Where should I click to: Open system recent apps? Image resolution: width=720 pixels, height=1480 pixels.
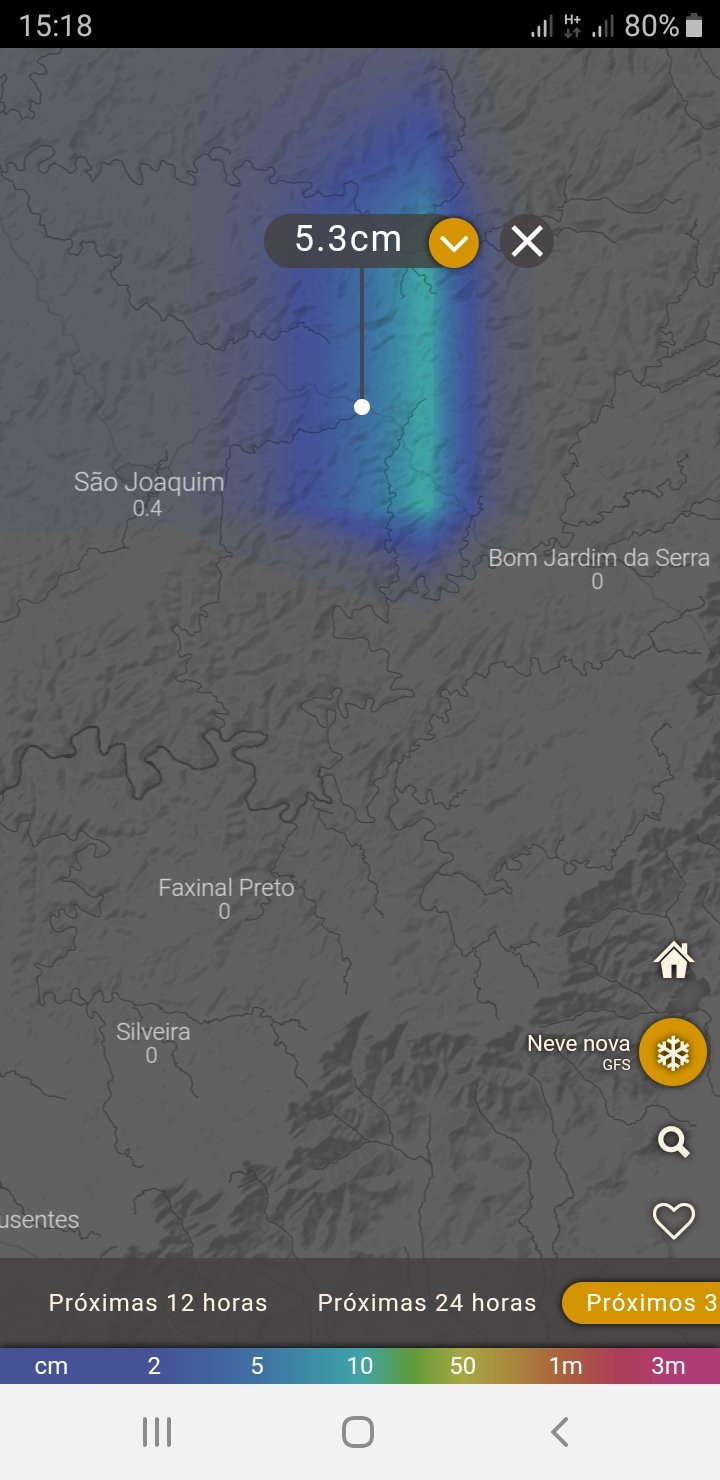[157, 1432]
